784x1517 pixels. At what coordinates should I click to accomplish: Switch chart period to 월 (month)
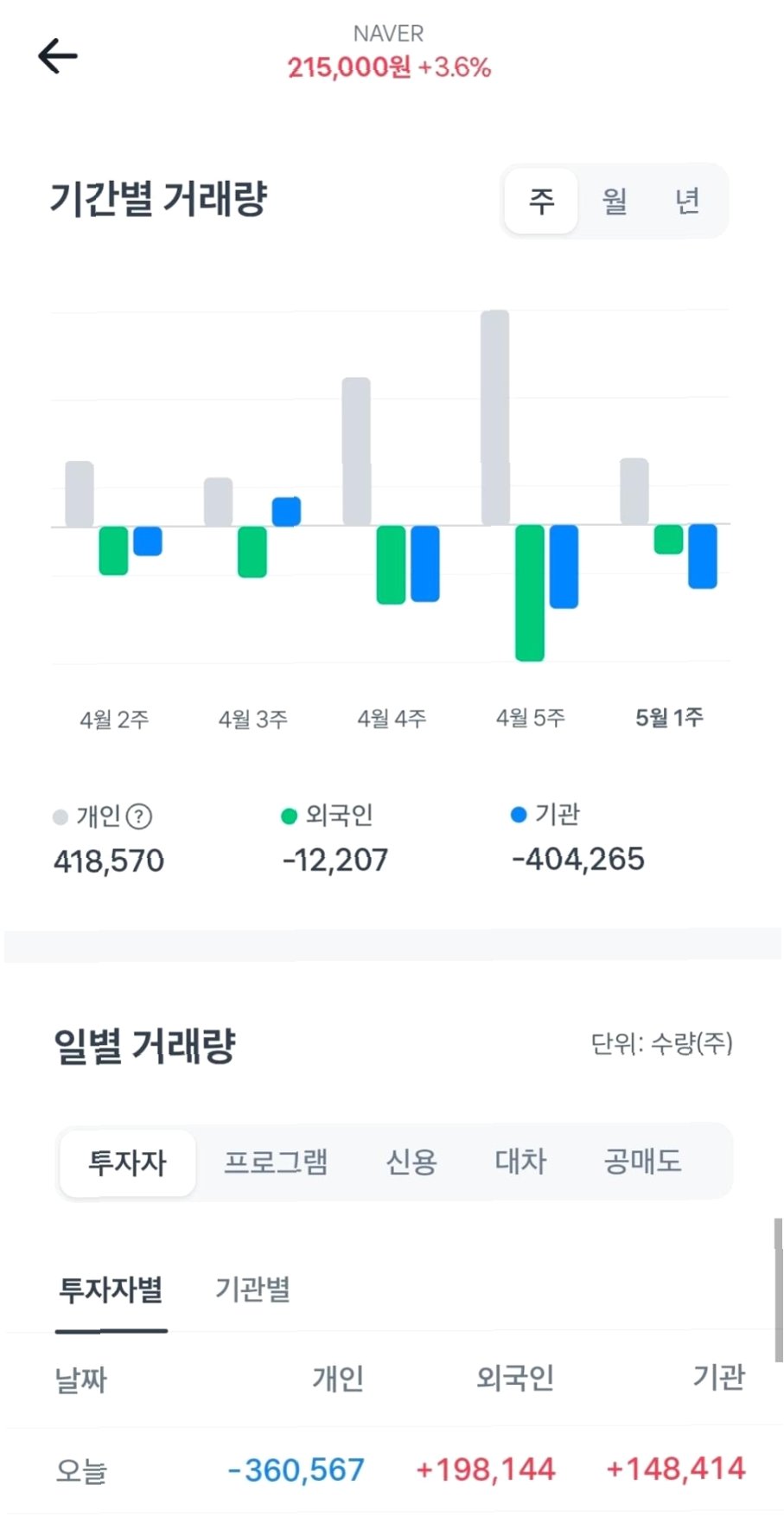(615, 201)
